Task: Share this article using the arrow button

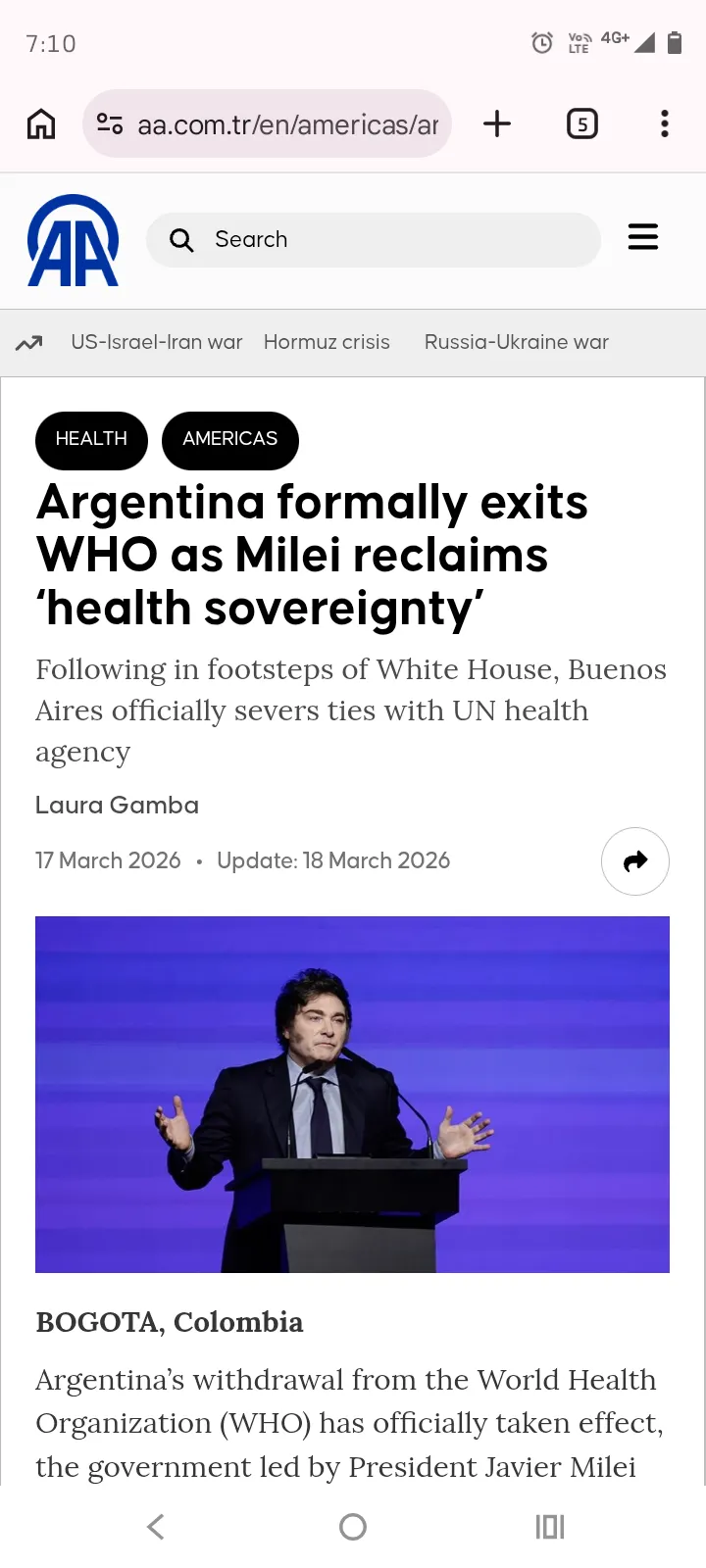Action: pyautogui.click(x=634, y=861)
